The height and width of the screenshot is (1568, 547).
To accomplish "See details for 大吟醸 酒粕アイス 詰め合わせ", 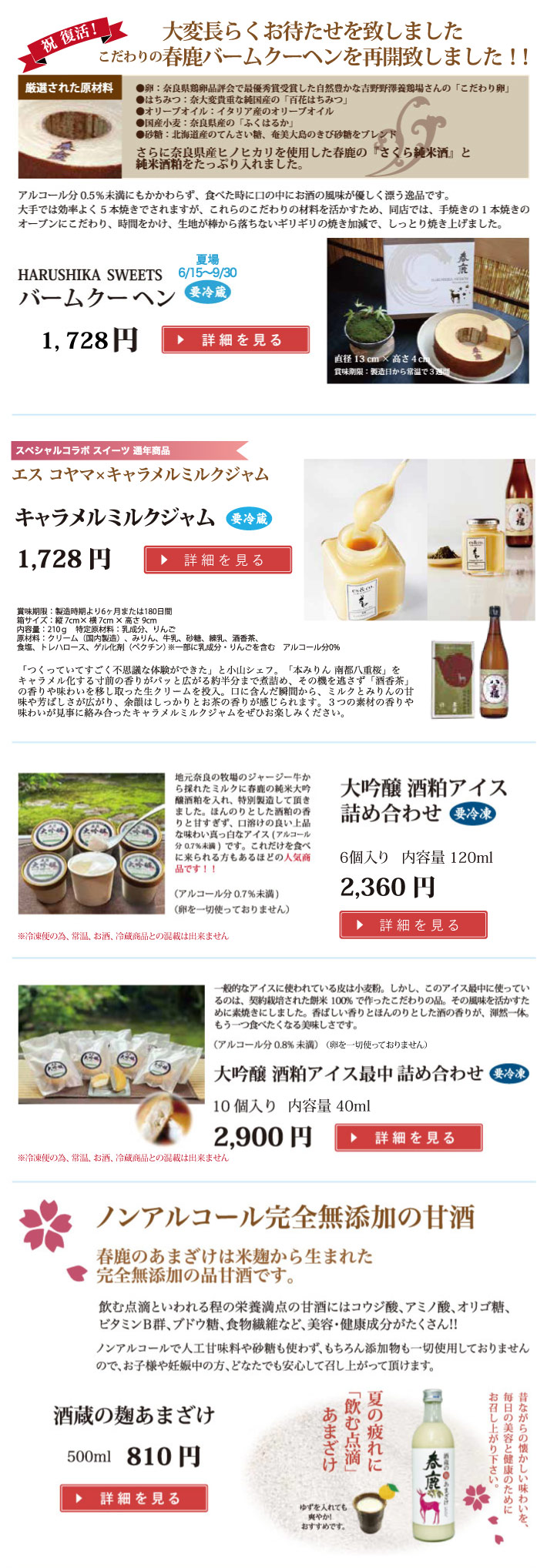I will coord(413,924).
